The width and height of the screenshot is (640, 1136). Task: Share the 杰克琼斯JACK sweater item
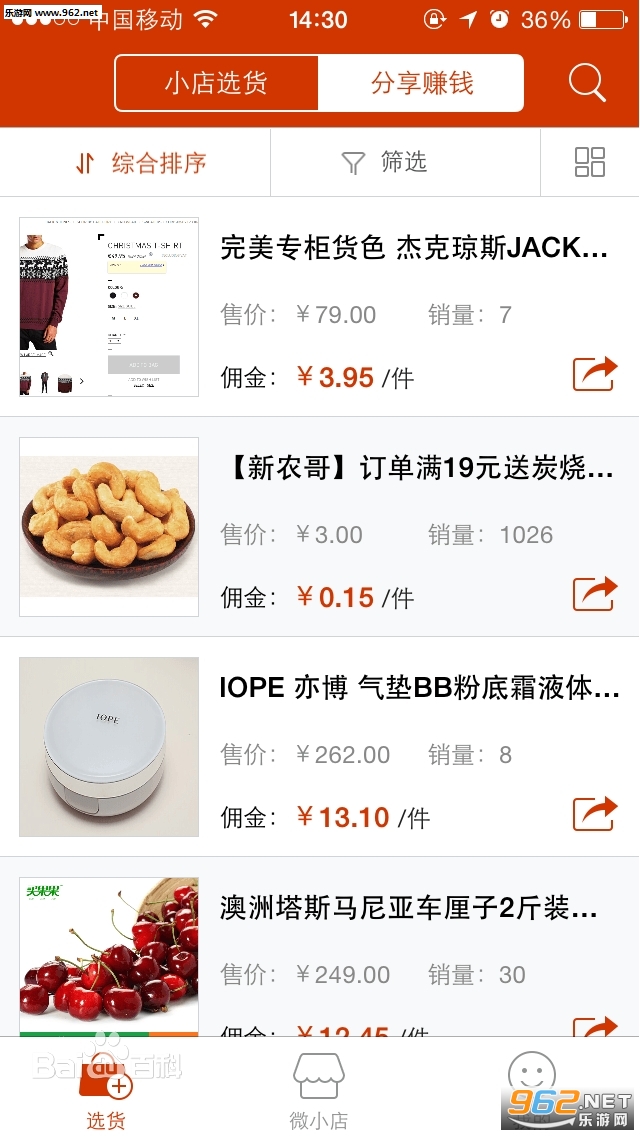click(594, 374)
